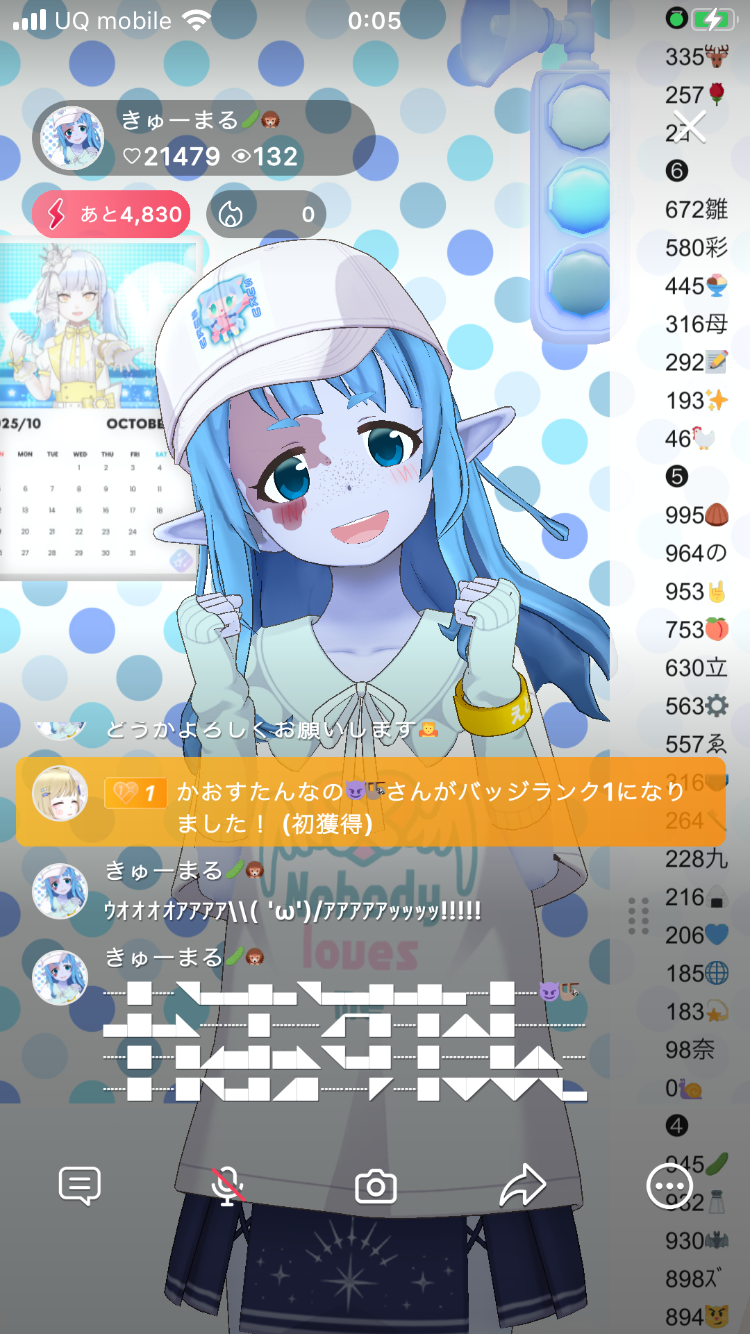Open the flame counter chip
Viewport: 750px width, 1334px height.
pyautogui.click(x=266, y=214)
